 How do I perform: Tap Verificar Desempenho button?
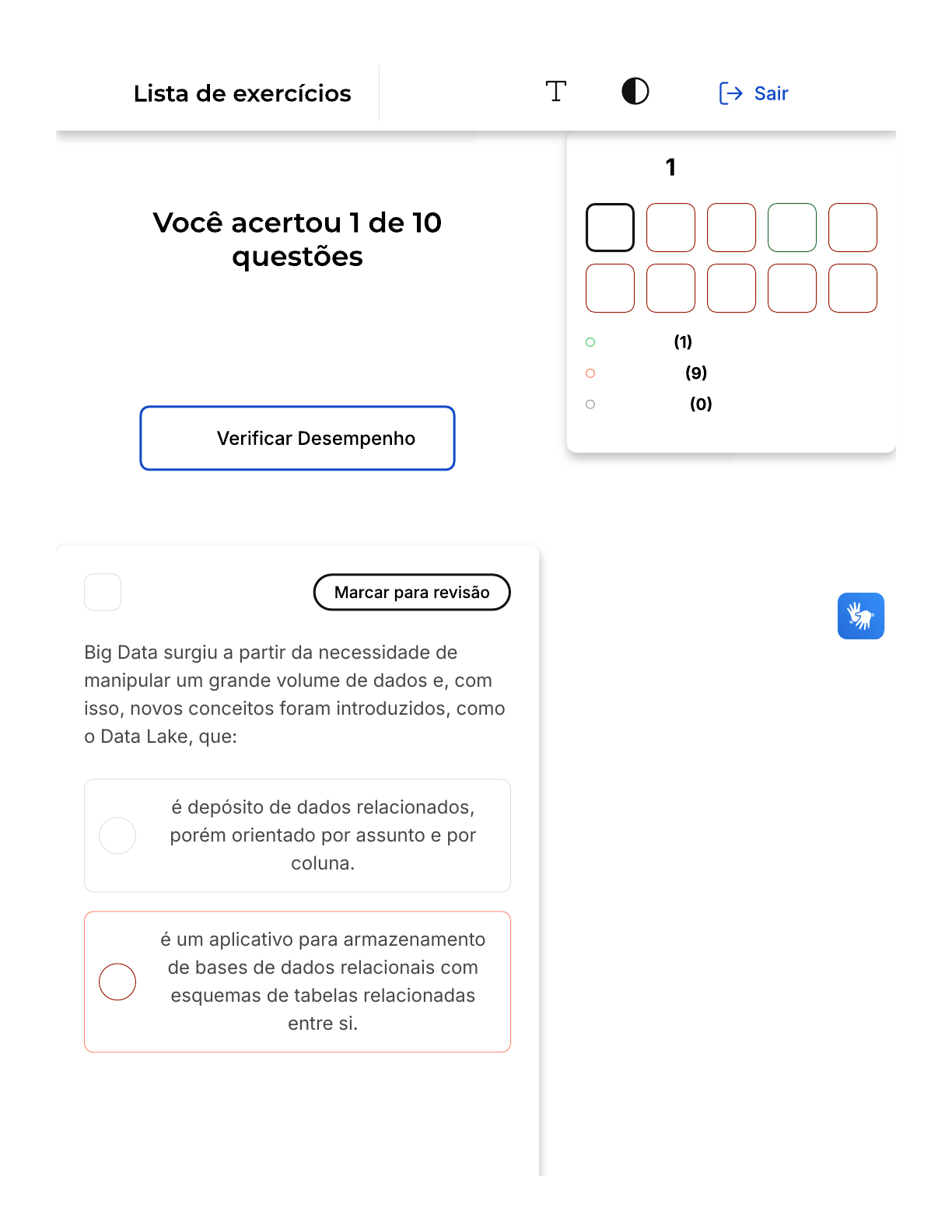[297, 438]
